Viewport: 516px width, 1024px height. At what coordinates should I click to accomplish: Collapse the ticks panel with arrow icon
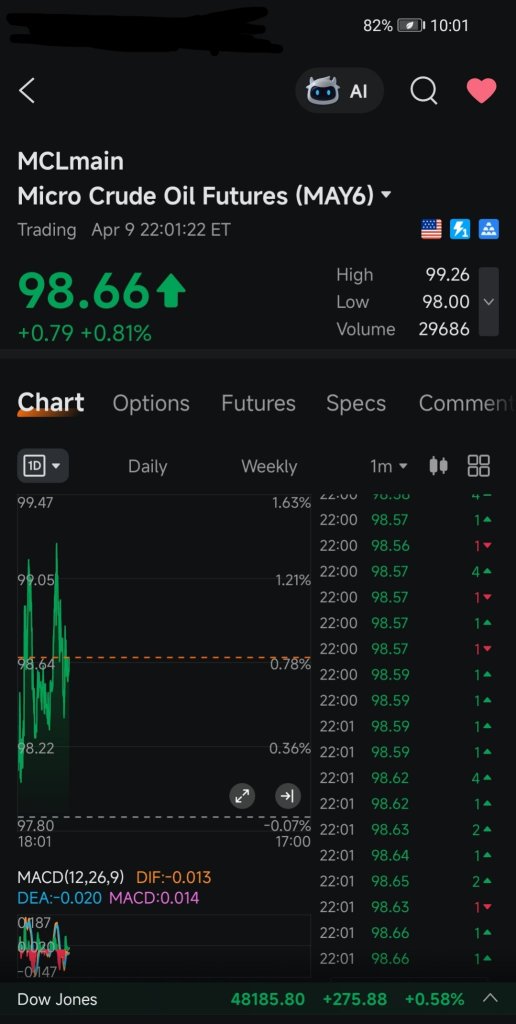pos(287,796)
